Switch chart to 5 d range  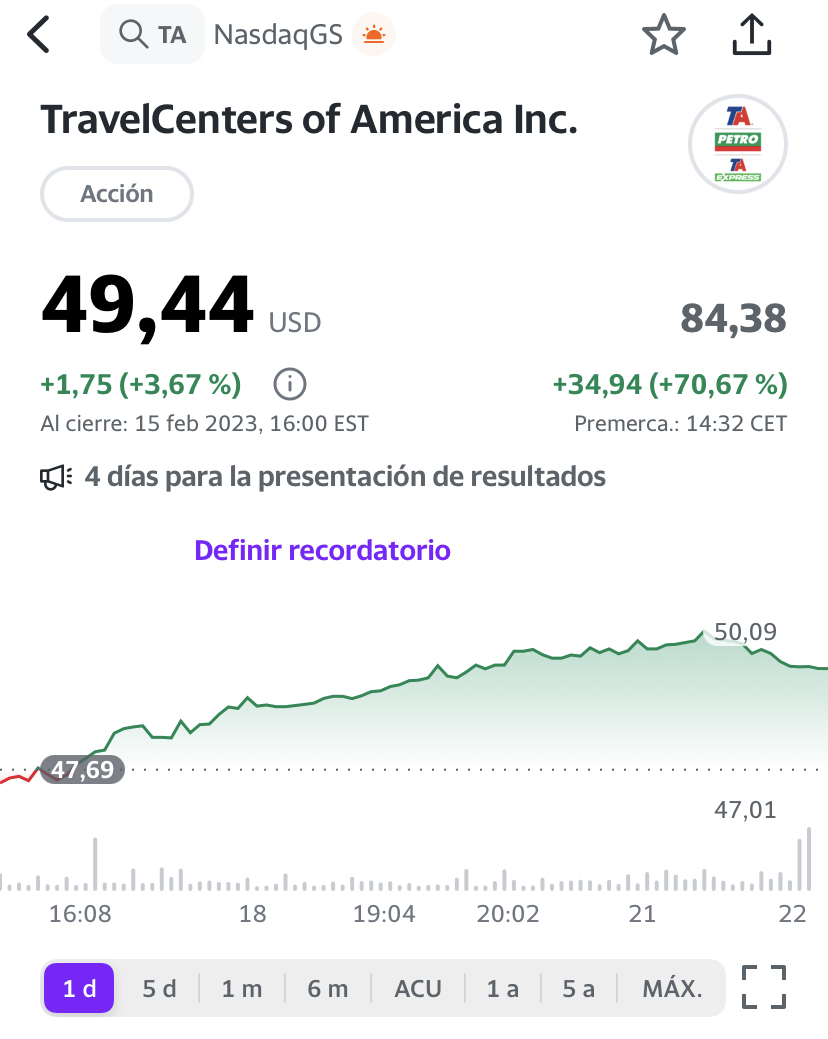pyautogui.click(x=159, y=989)
